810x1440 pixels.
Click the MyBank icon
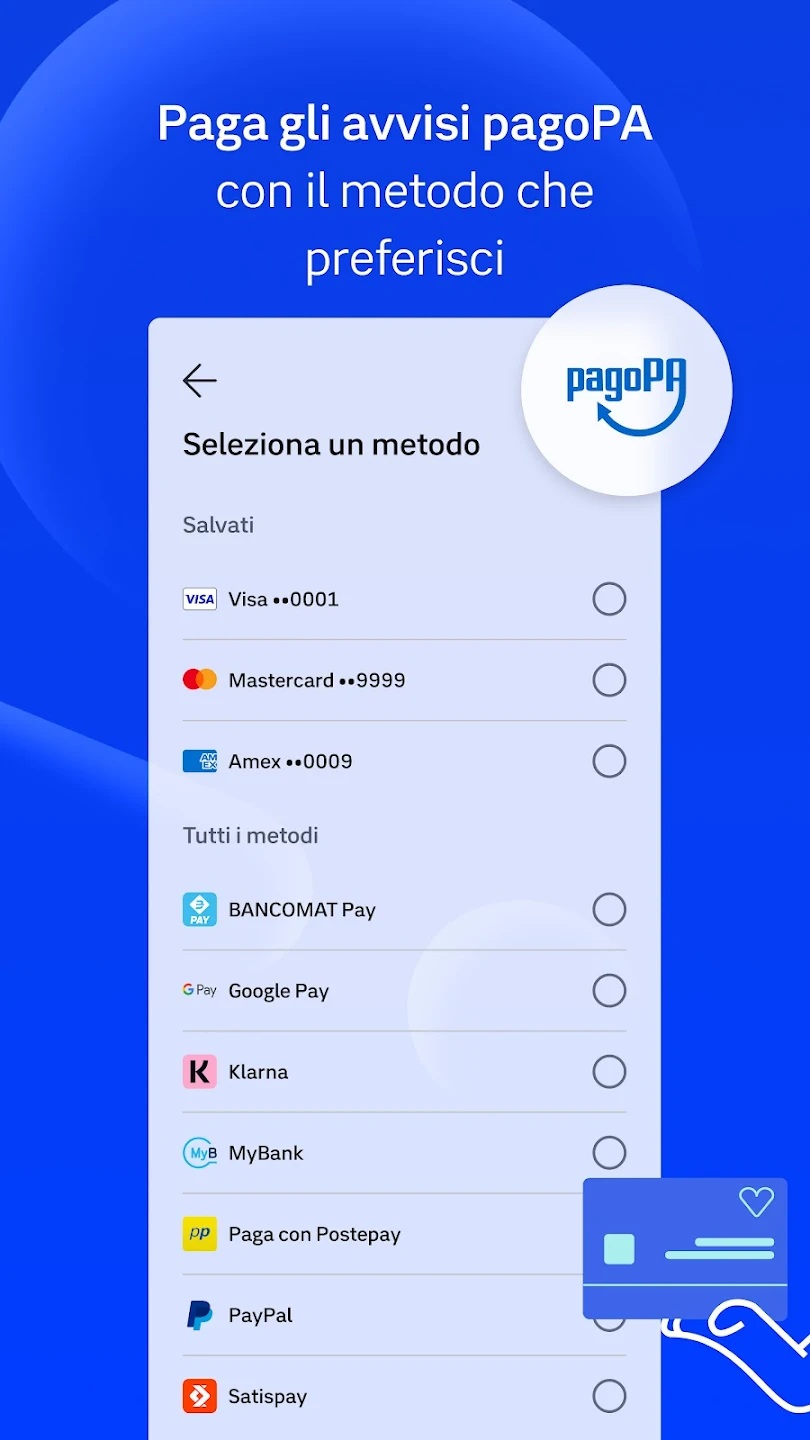point(199,1152)
